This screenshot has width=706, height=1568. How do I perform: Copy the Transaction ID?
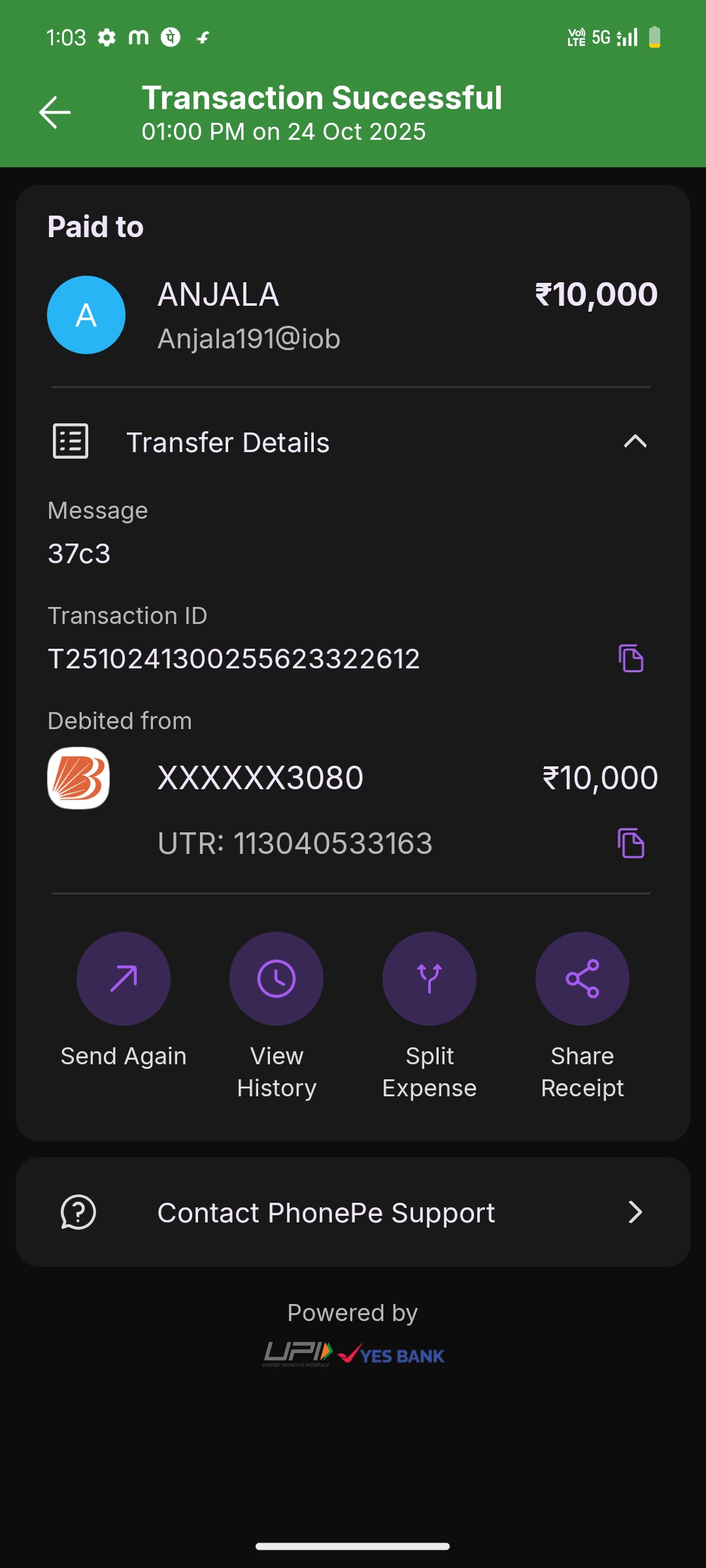point(631,658)
